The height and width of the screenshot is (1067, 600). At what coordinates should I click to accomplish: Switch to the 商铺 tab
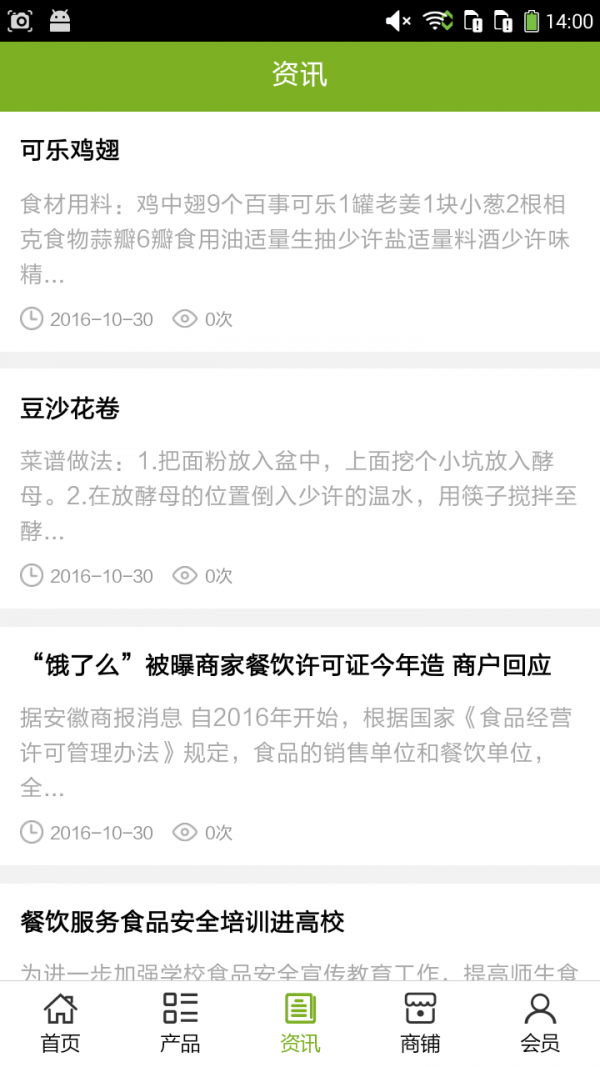[420, 1023]
